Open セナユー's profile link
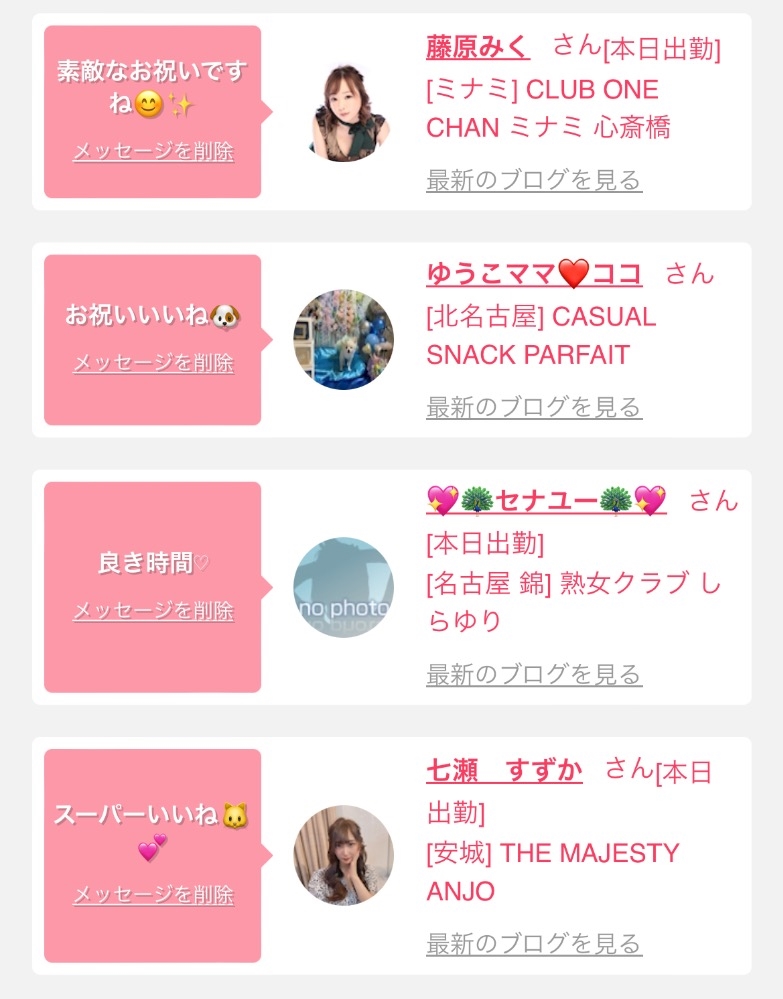The image size is (783, 999). point(545,499)
